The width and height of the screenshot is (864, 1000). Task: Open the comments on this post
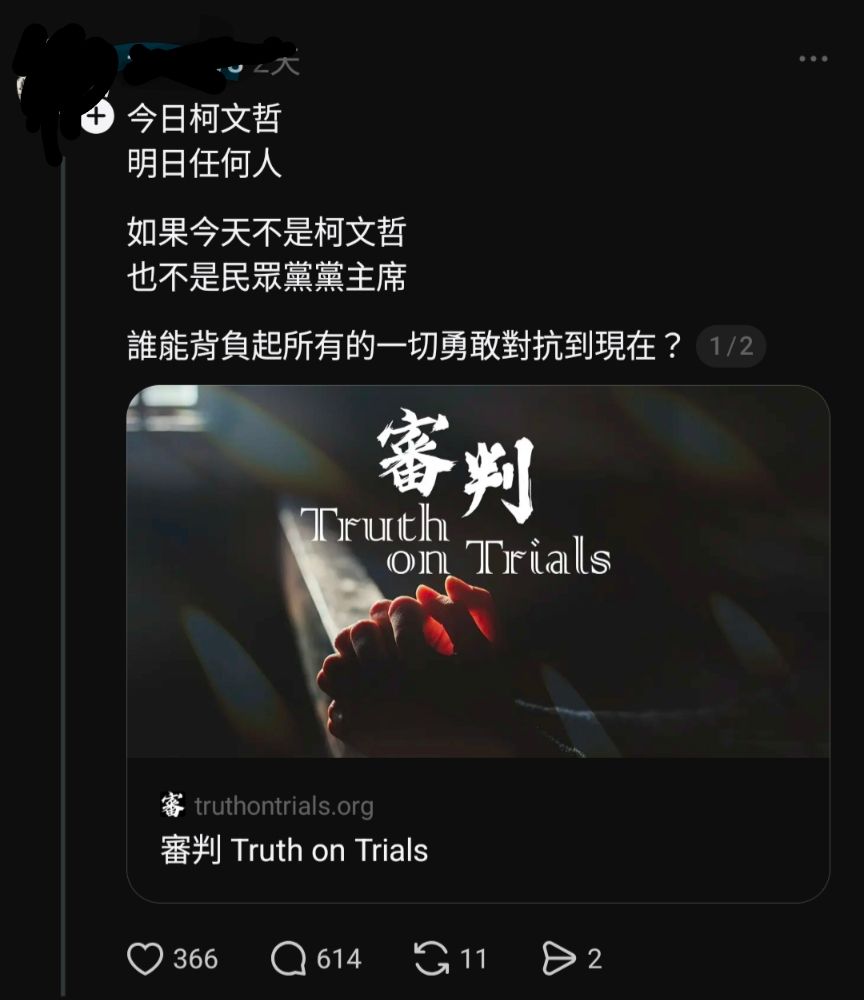click(x=288, y=959)
